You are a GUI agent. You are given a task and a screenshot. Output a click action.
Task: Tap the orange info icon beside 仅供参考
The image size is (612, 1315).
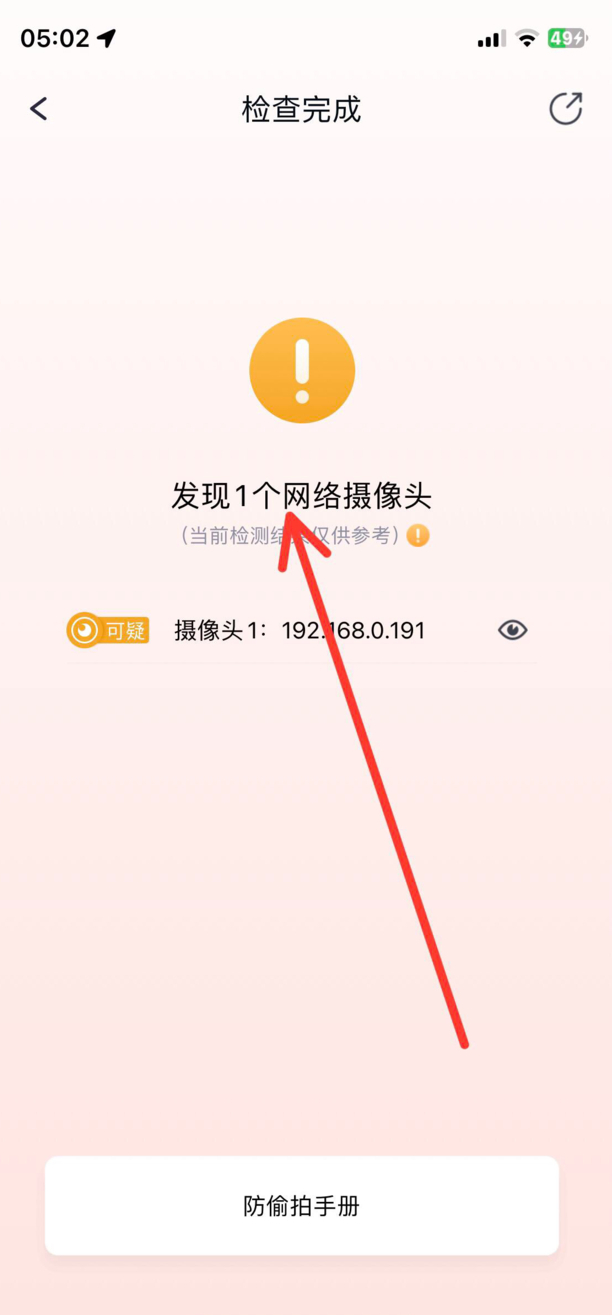(418, 535)
